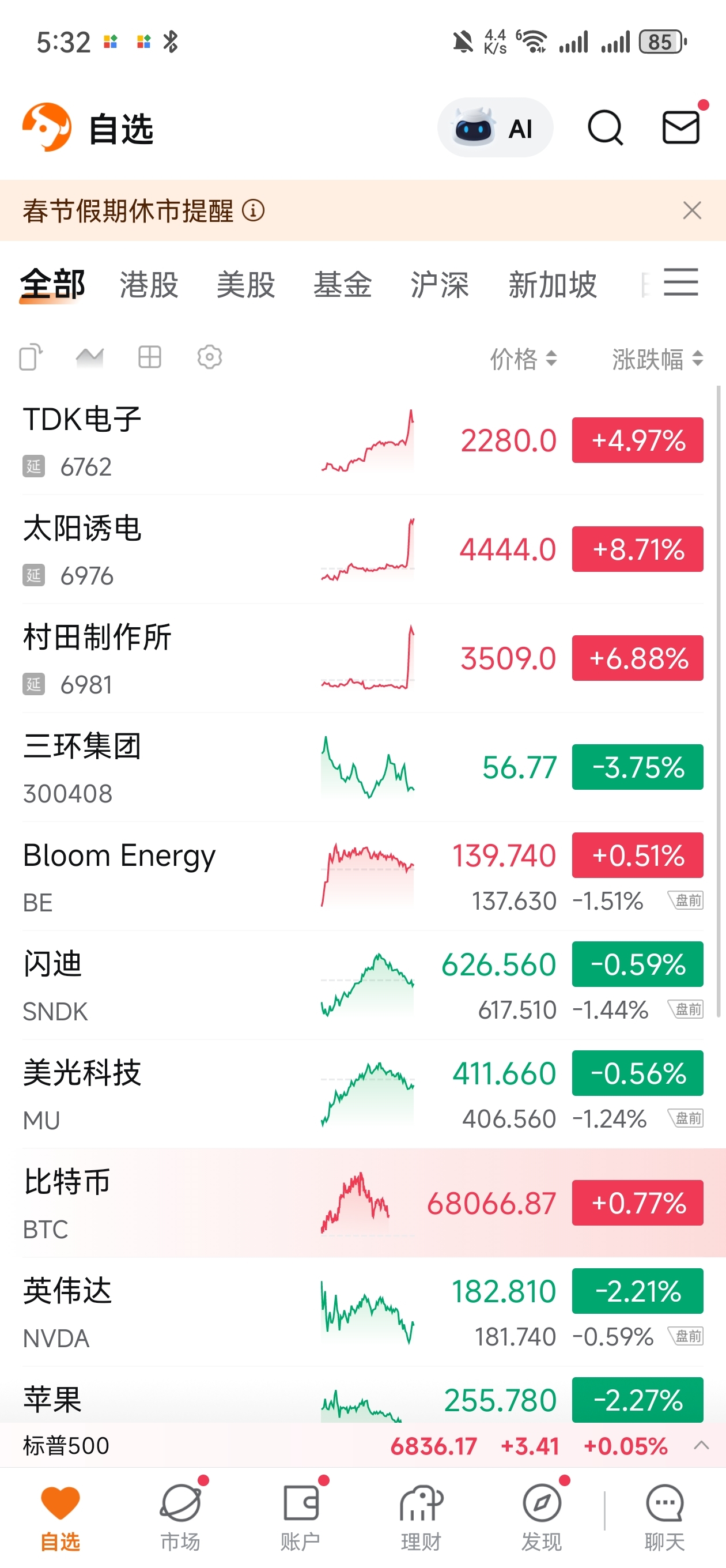Open the mail inbox icon
Image resolution: width=726 pixels, height=1568 pixels.
(680, 128)
